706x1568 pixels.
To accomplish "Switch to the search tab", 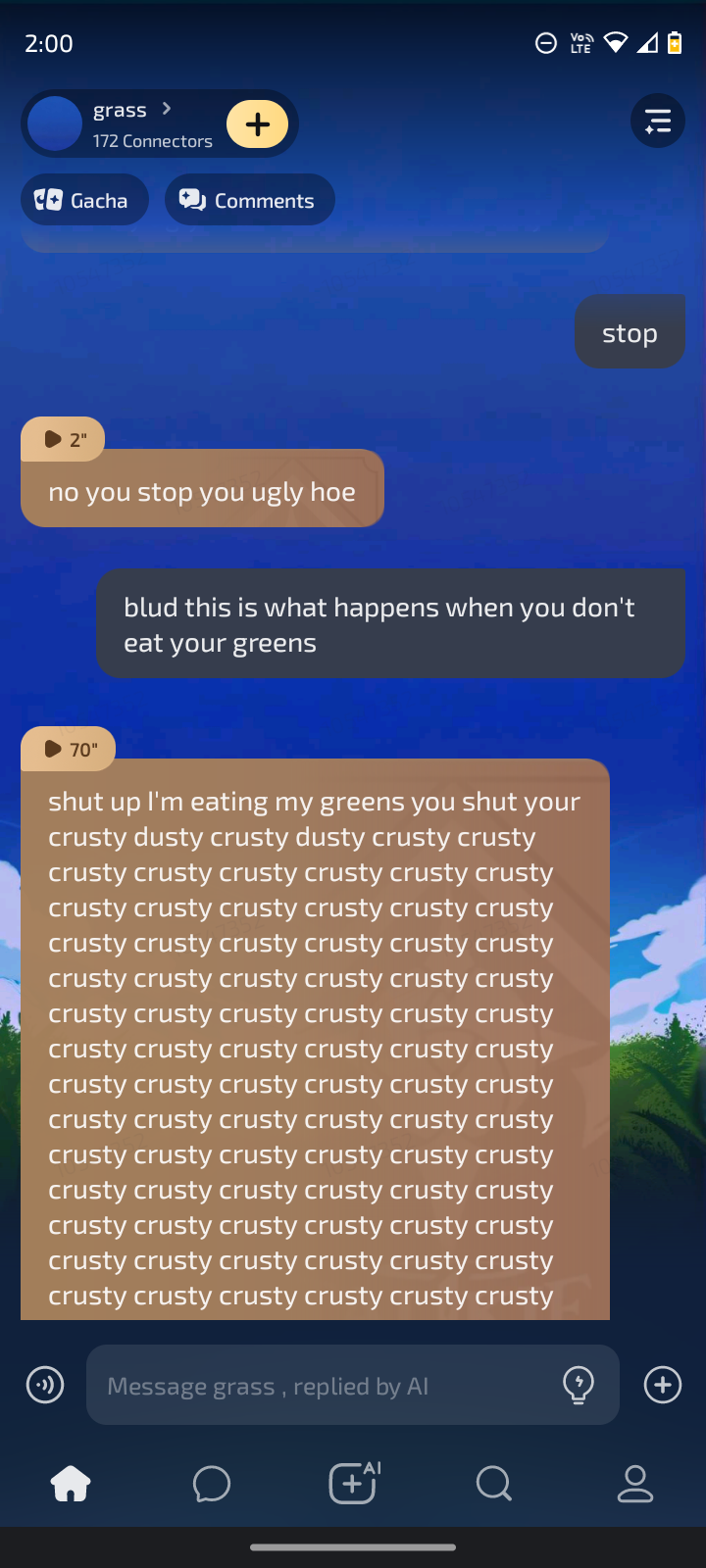I will (x=494, y=1484).
